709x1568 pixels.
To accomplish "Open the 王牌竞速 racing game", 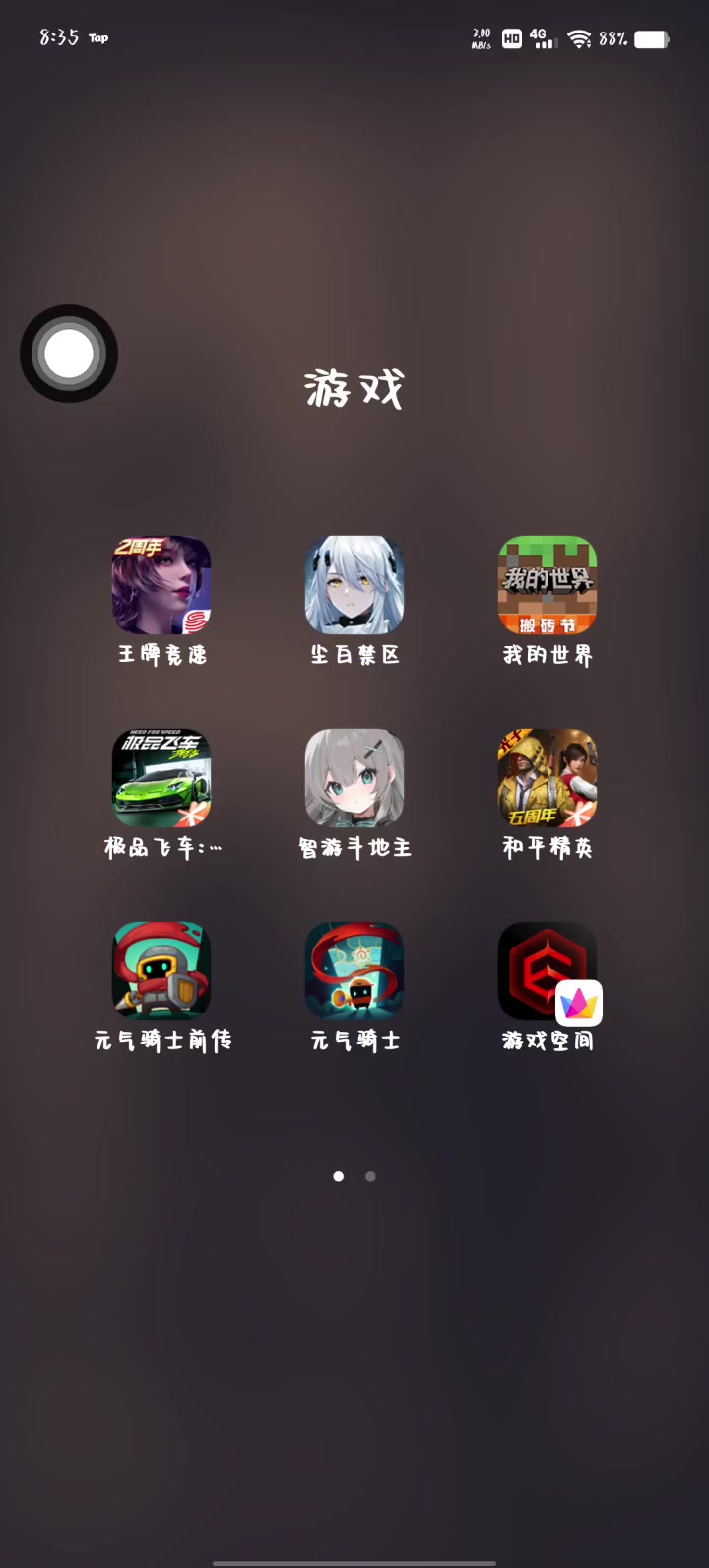I will [x=161, y=585].
